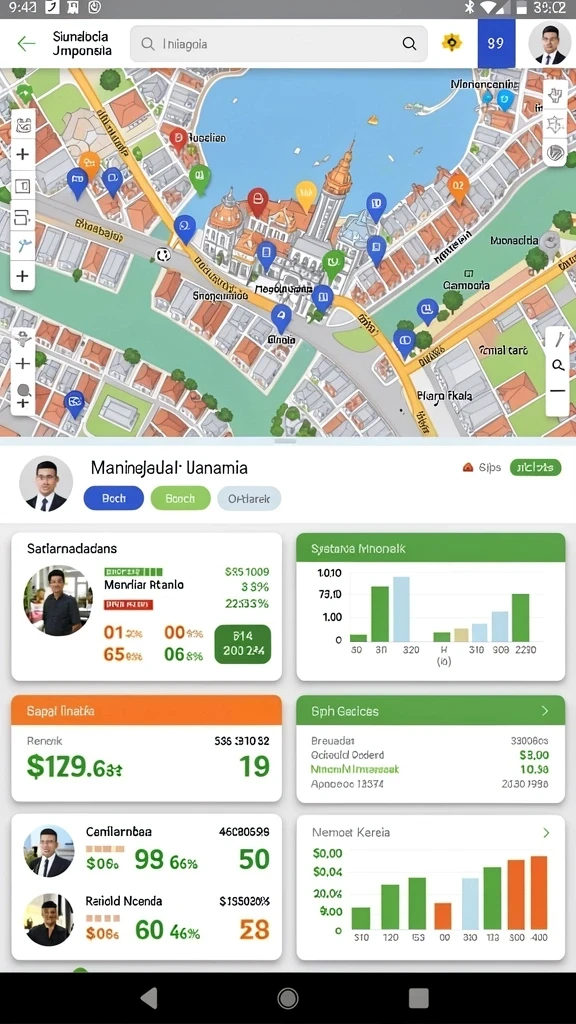Expand the Sph Gecices card chevron
The image size is (576, 1024).
pyautogui.click(x=545, y=711)
